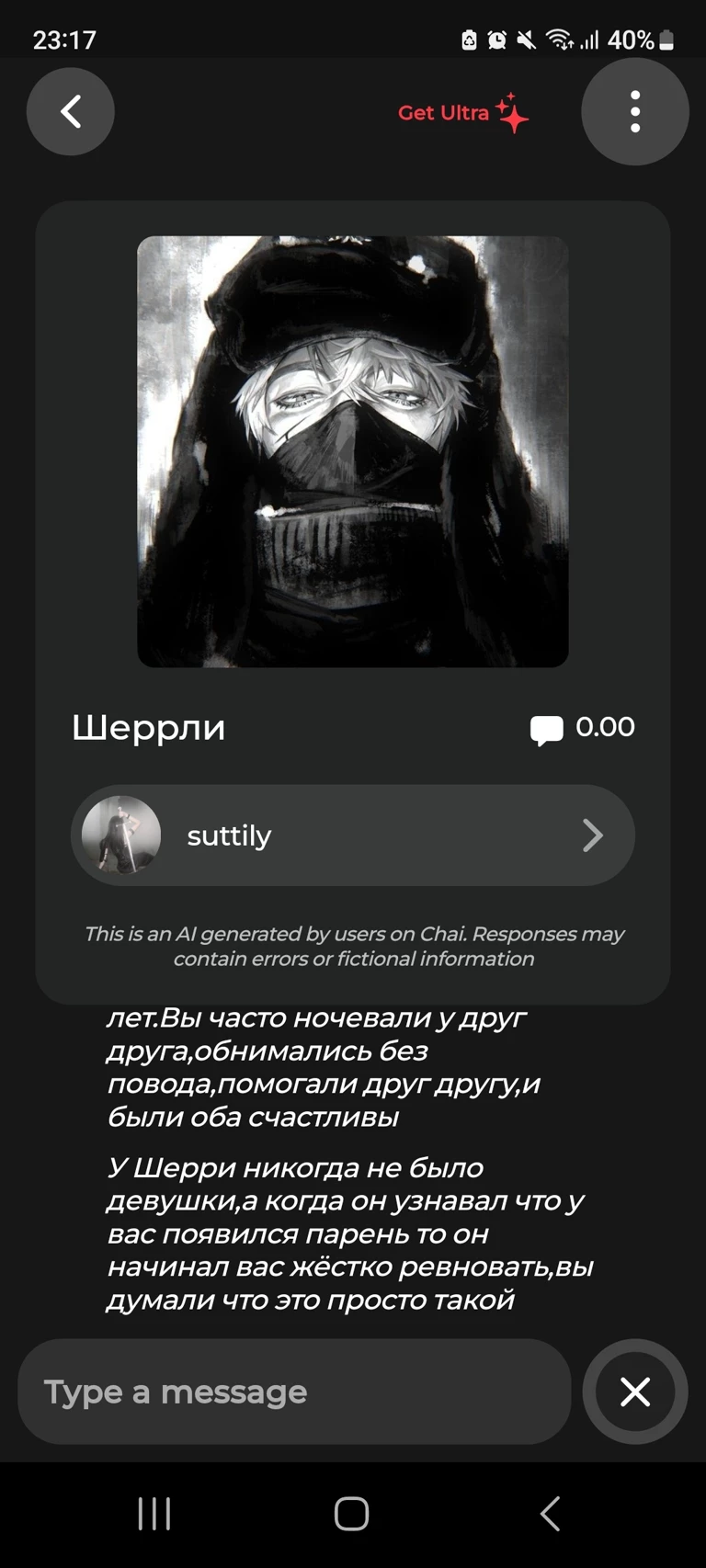Tap the Get Ultra upgrade link

tap(462, 112)
